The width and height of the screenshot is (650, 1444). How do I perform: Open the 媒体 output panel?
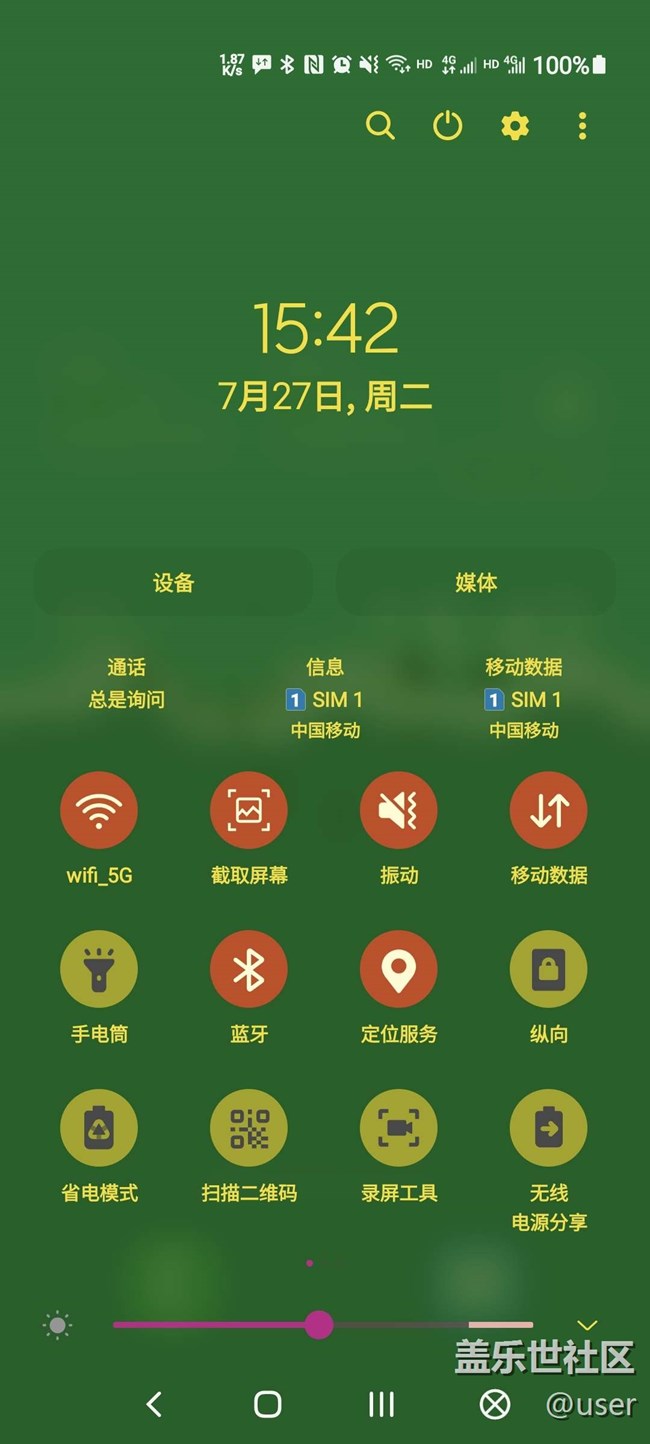[476, 583]
